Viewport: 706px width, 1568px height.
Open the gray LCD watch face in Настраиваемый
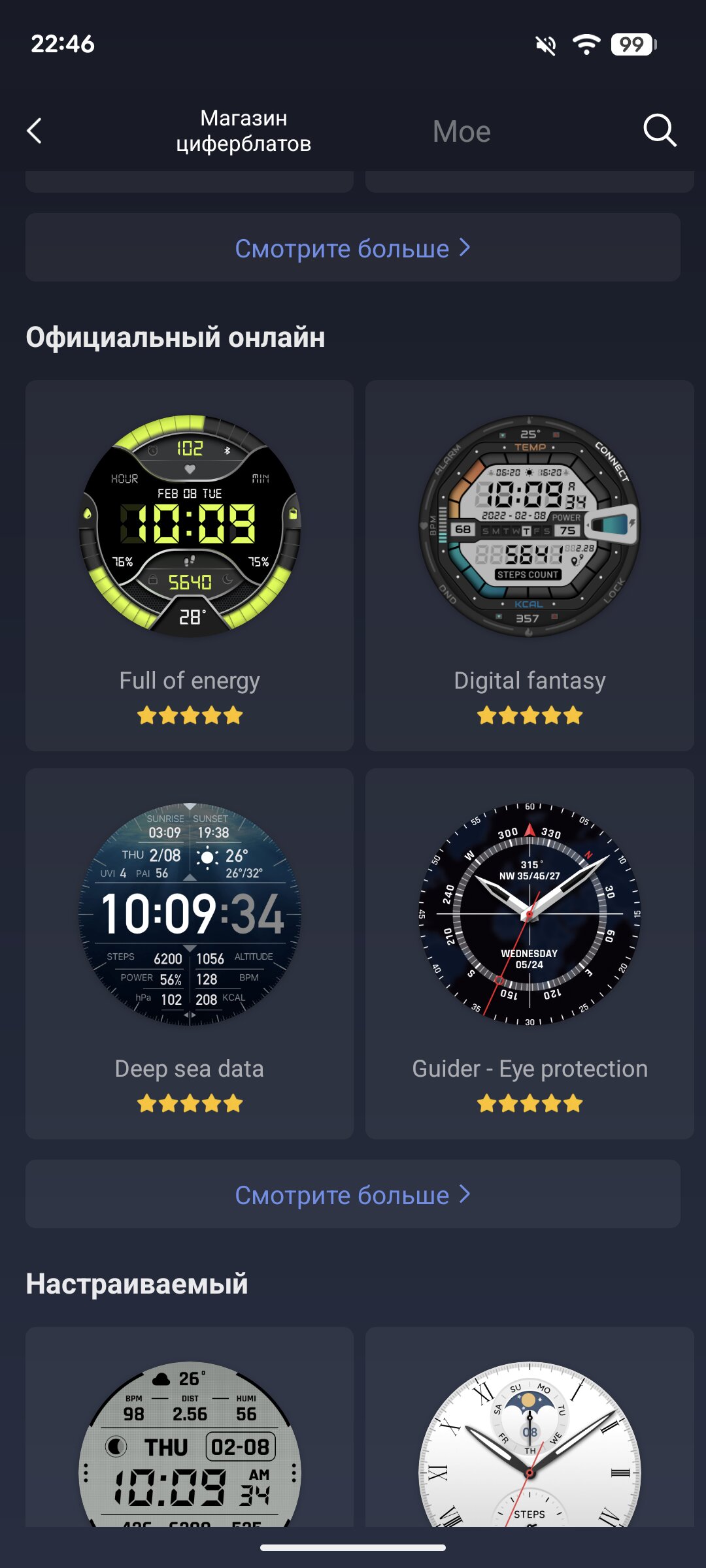190,1444
